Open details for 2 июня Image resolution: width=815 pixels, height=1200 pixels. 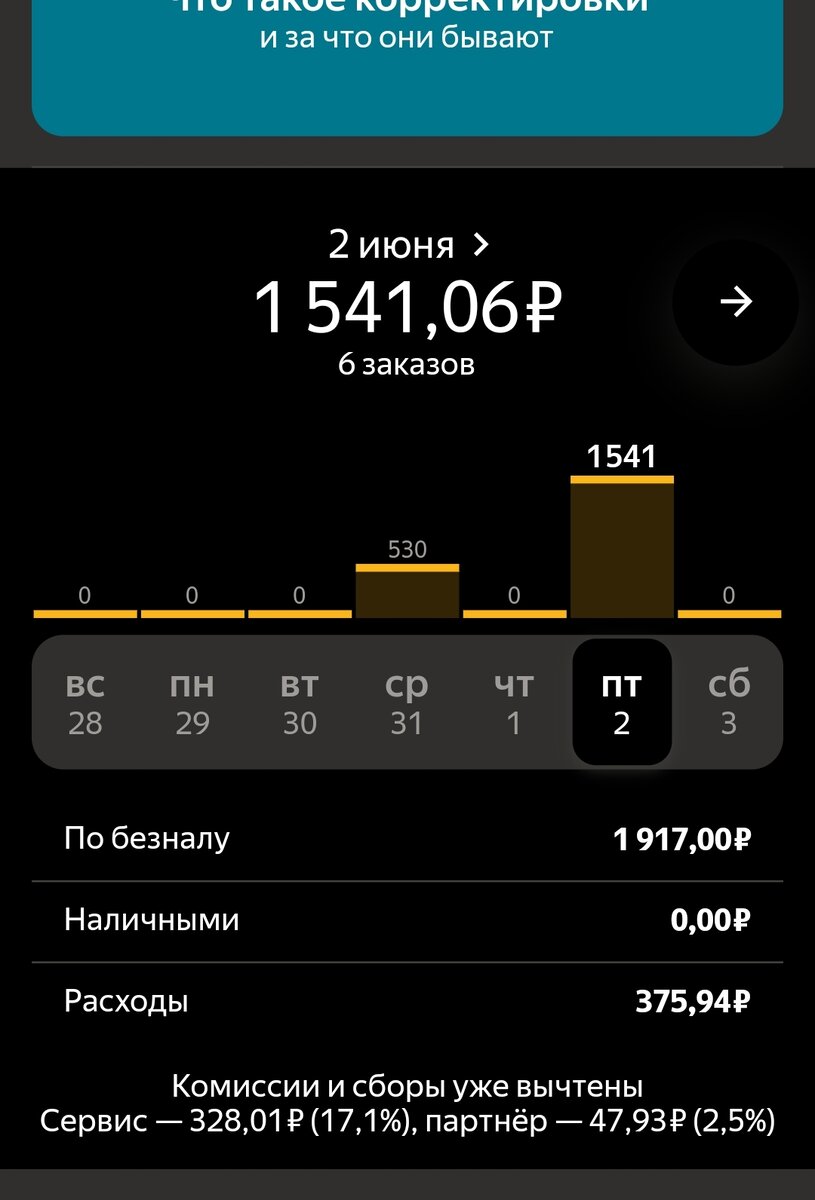(x=409, y=245)
